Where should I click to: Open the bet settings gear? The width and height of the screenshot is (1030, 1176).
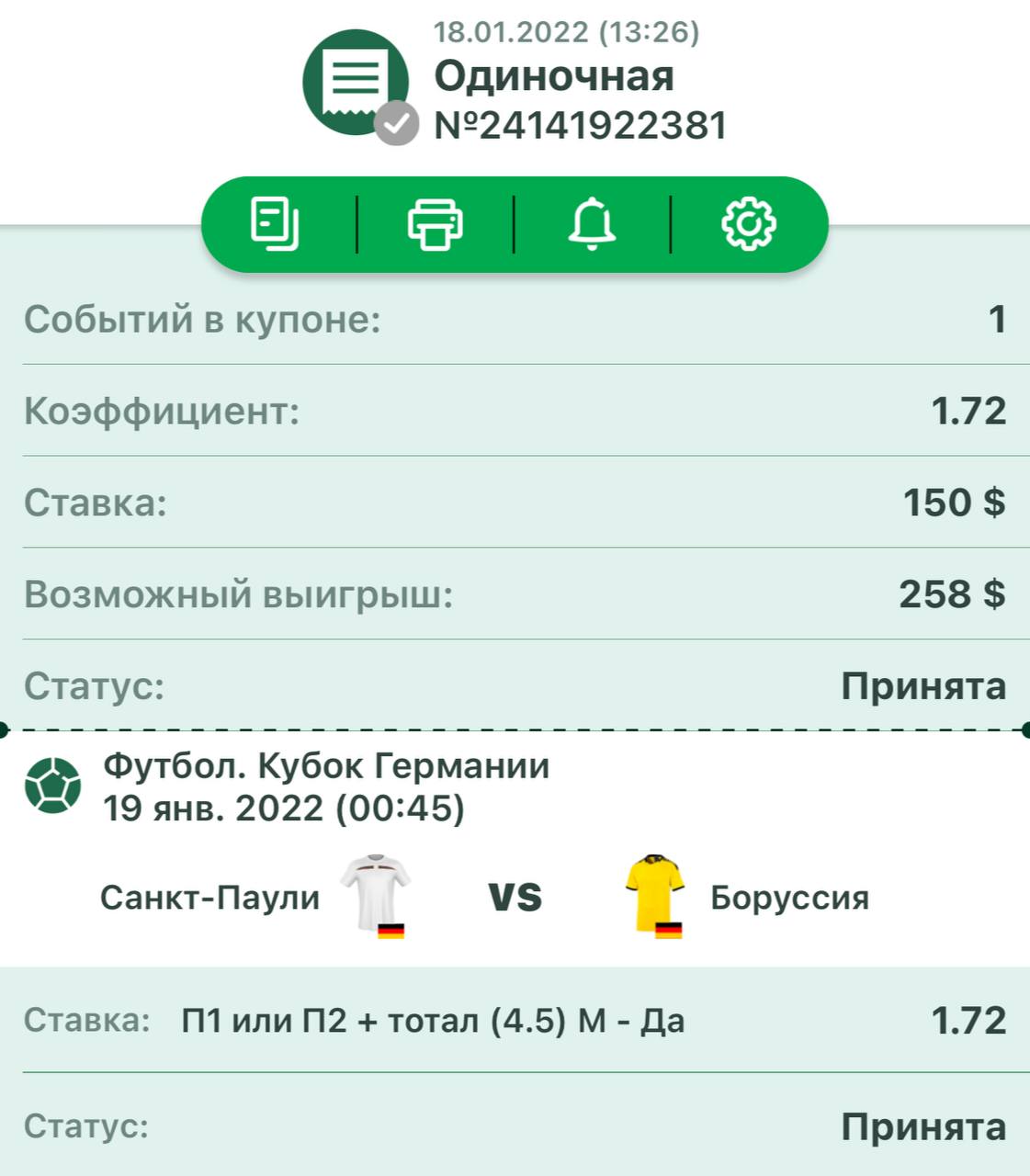(x=749, y=224)
